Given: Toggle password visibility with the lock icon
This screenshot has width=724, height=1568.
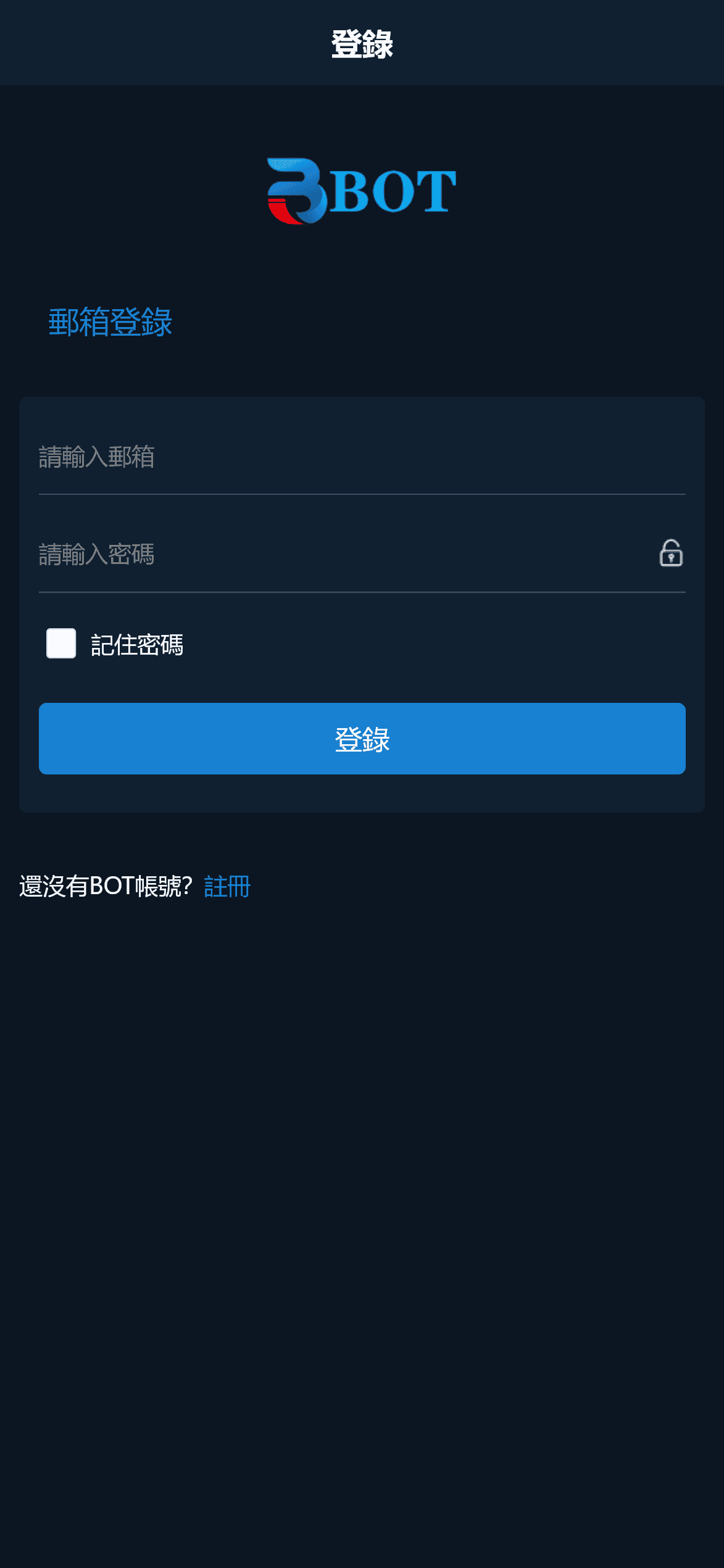Looking at the screenshot, I should coord(671,553).
